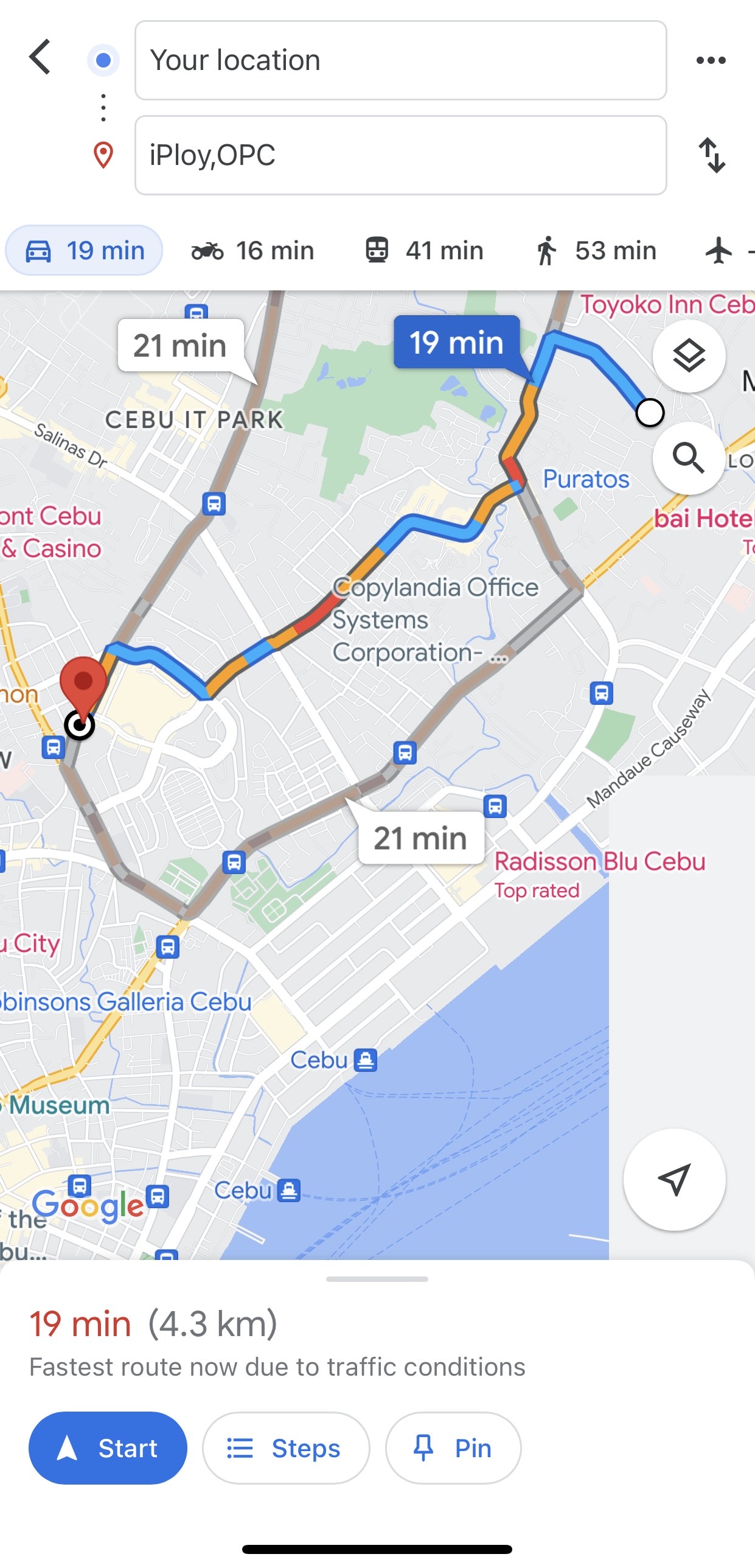Open Radisson Blu Cebu place on map
755x1568 pixels.
coord(599,862)
